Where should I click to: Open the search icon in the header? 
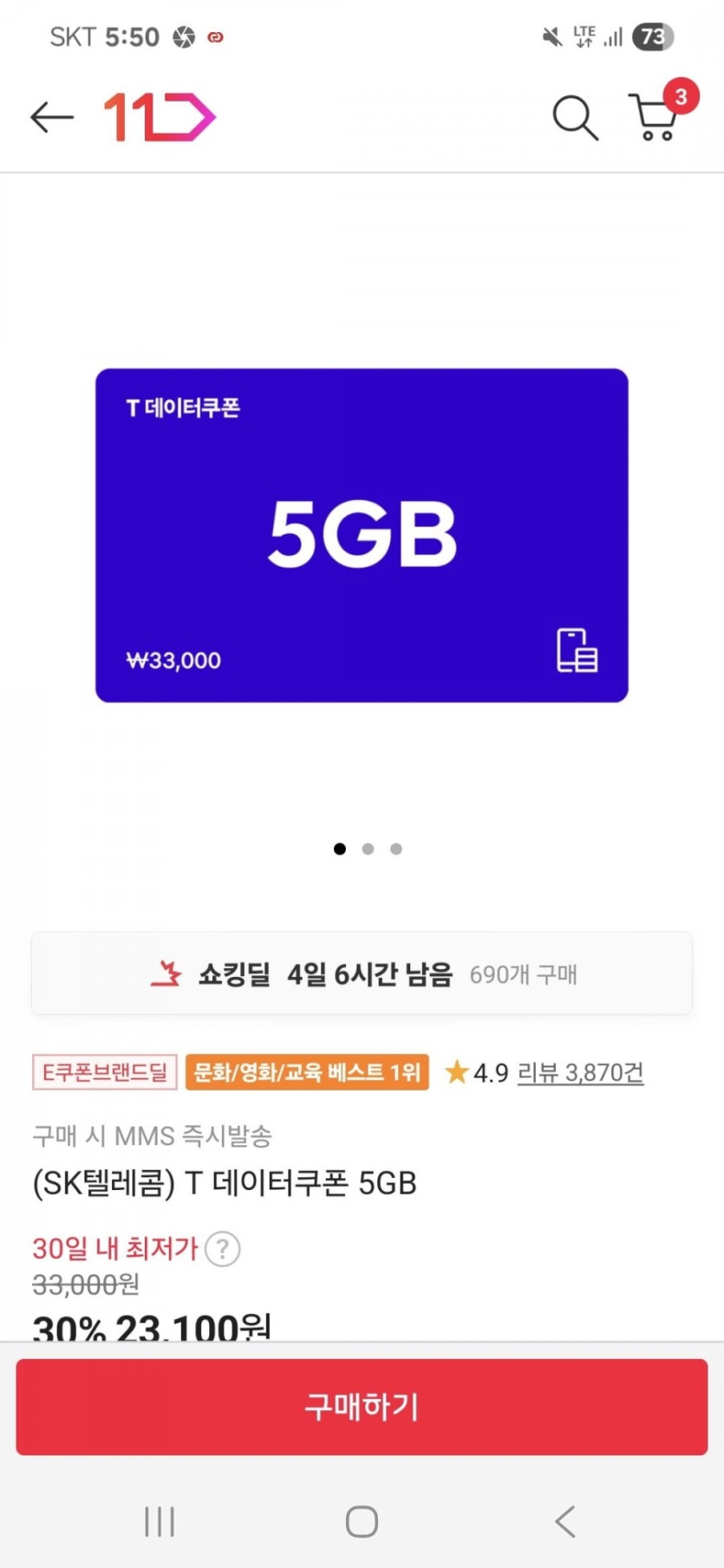pyautogui.click(x=576, y=117)
